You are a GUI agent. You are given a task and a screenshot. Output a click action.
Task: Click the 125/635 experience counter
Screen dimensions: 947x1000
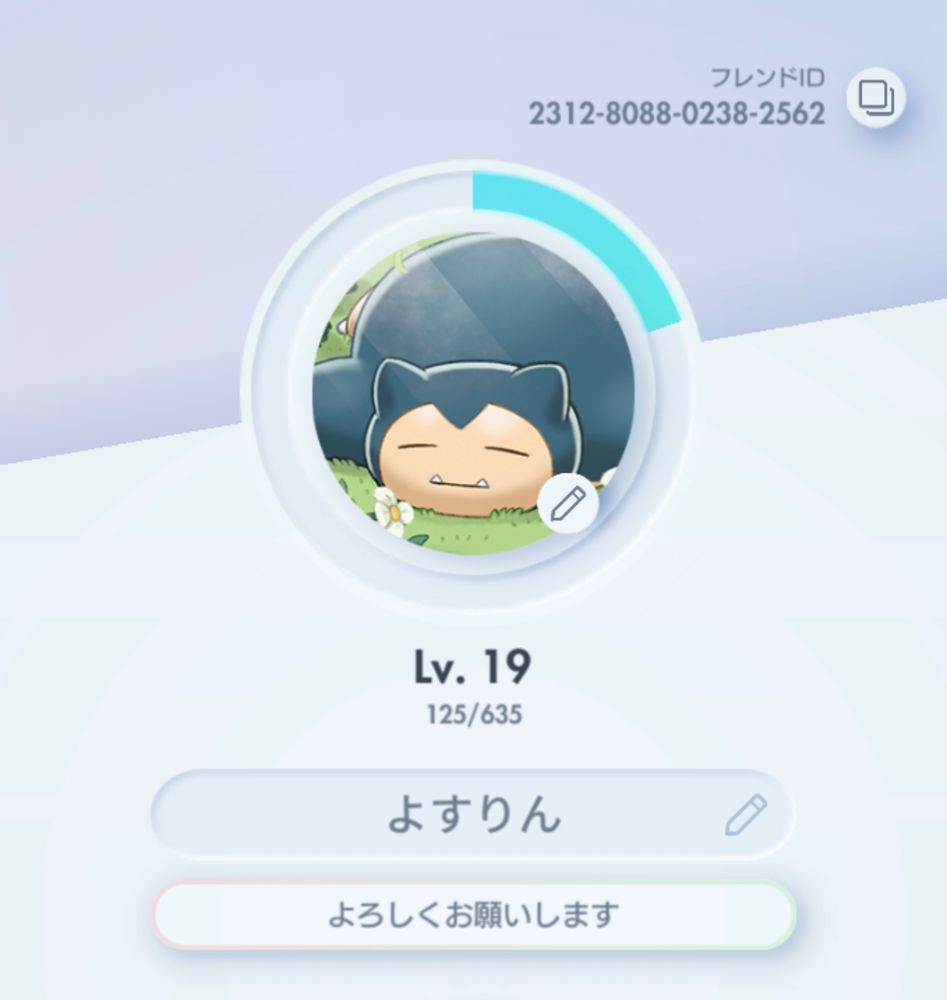(473, 713)
